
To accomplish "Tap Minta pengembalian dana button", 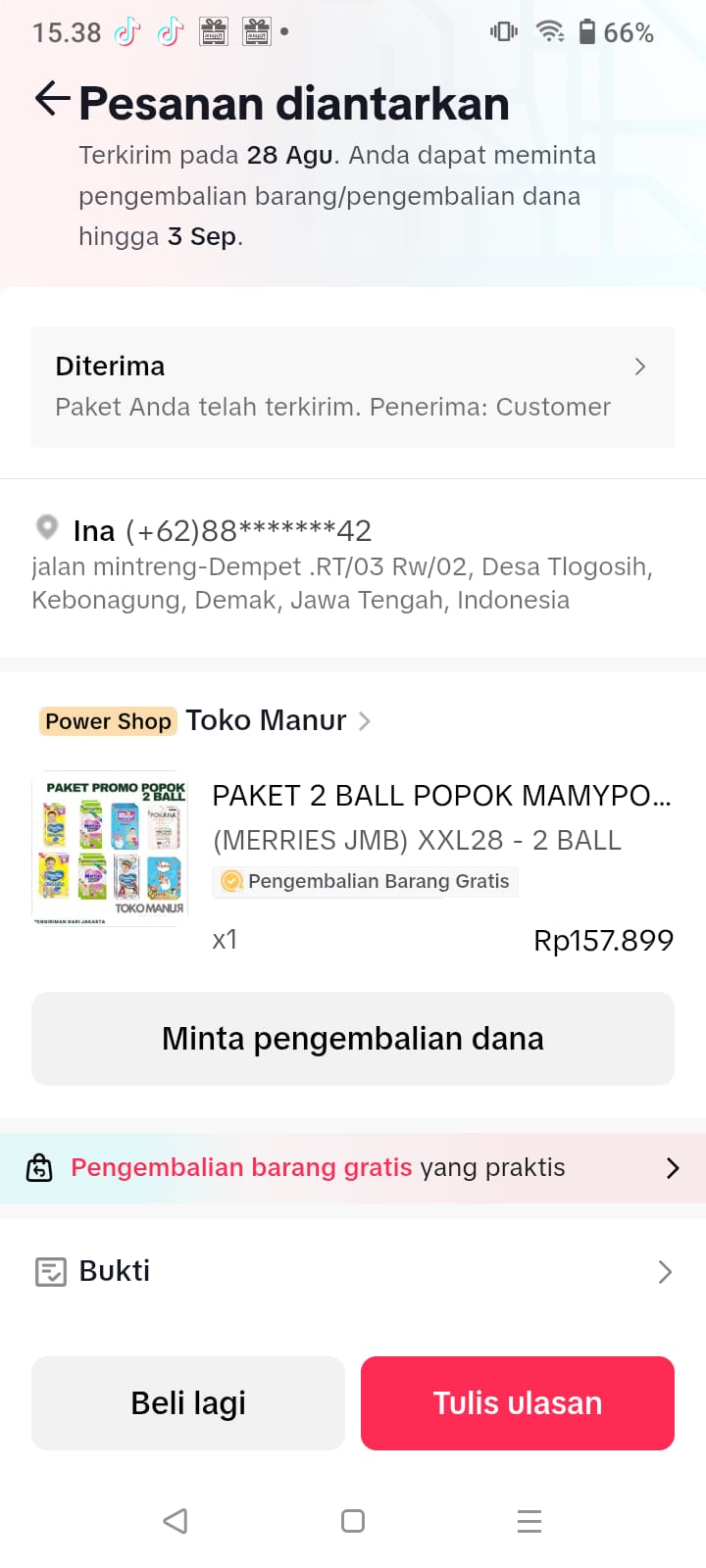I will point(353,1039).
